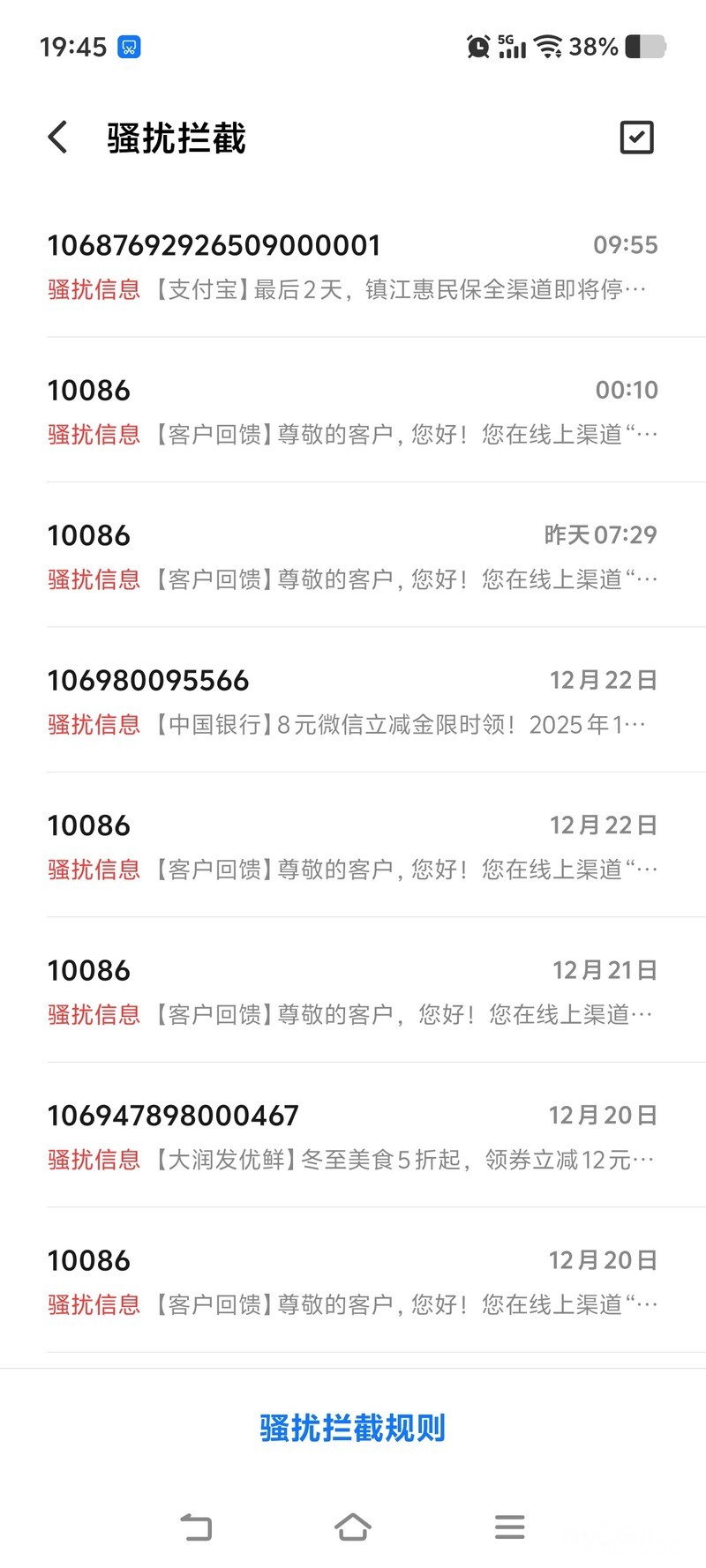706x1568 pixels.
Task: Go back from 骚扰拦截 screen
Action: point(58,138)
